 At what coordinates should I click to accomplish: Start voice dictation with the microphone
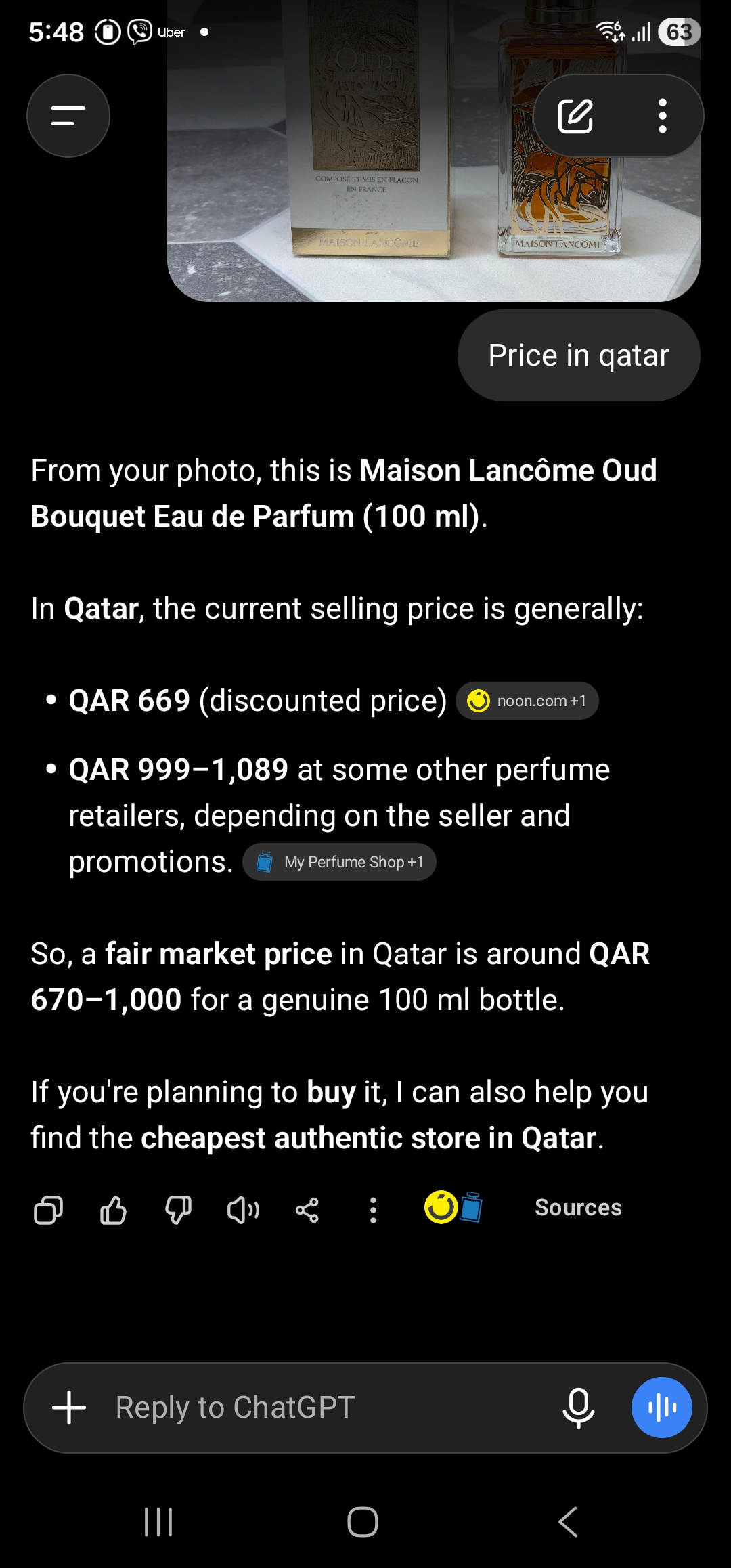click(x=579, y=1408)
